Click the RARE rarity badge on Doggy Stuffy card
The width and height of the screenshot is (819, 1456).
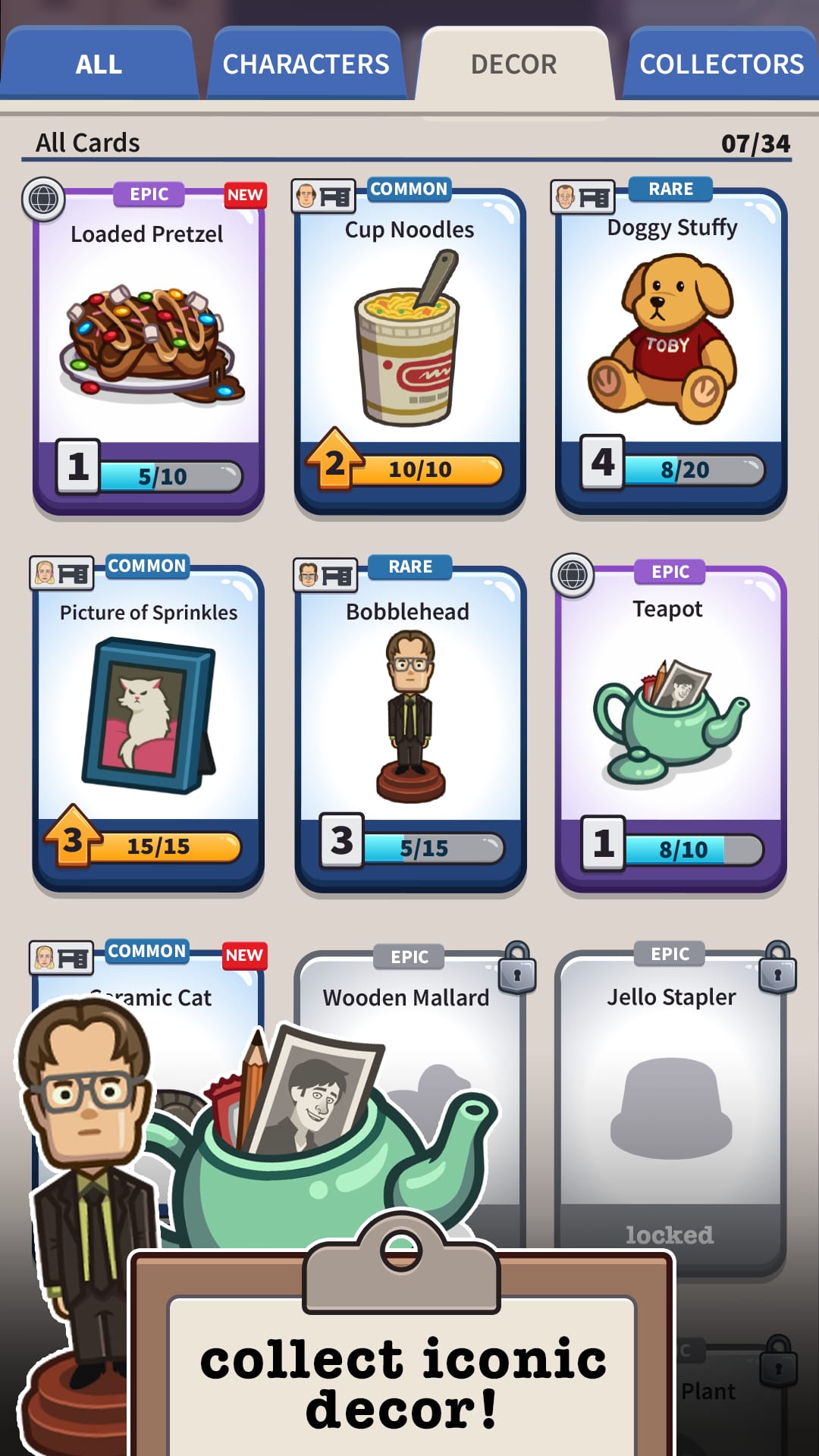tap(670, 188)
